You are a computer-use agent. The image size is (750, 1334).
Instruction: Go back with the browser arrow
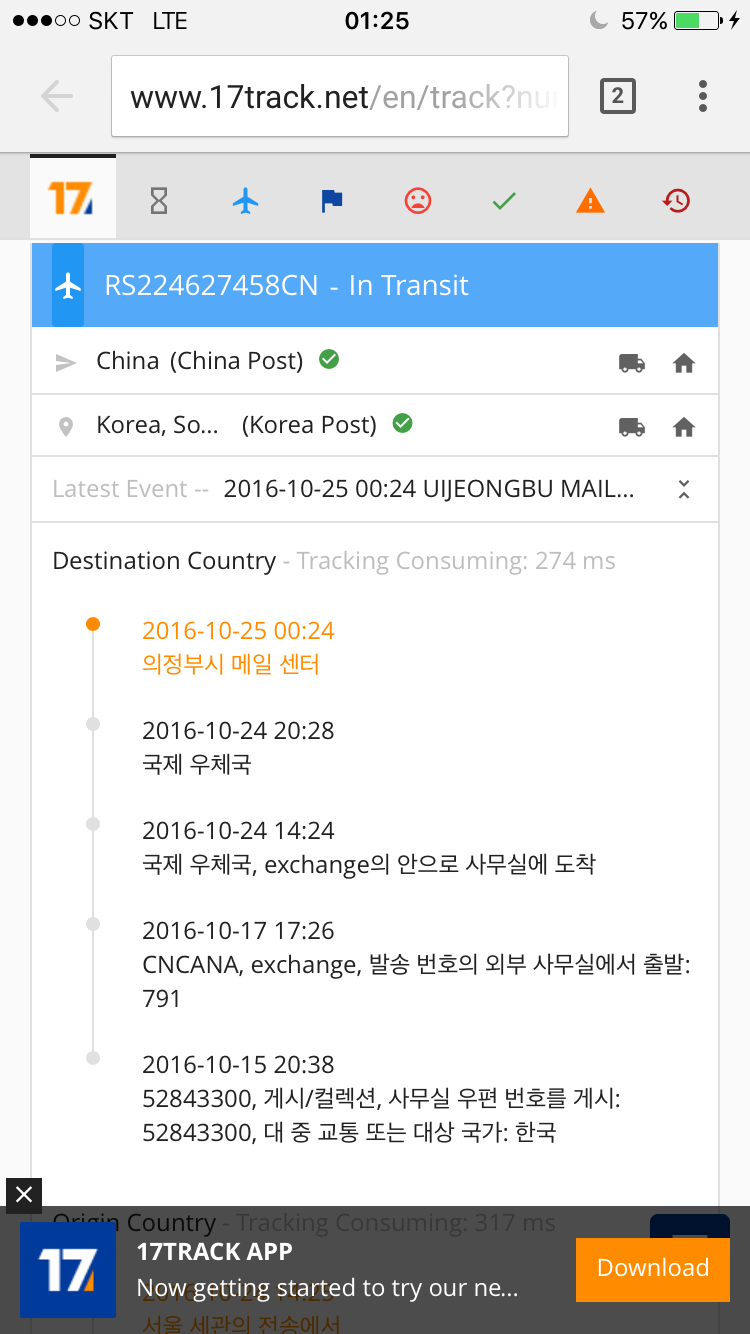coord(57,97)
